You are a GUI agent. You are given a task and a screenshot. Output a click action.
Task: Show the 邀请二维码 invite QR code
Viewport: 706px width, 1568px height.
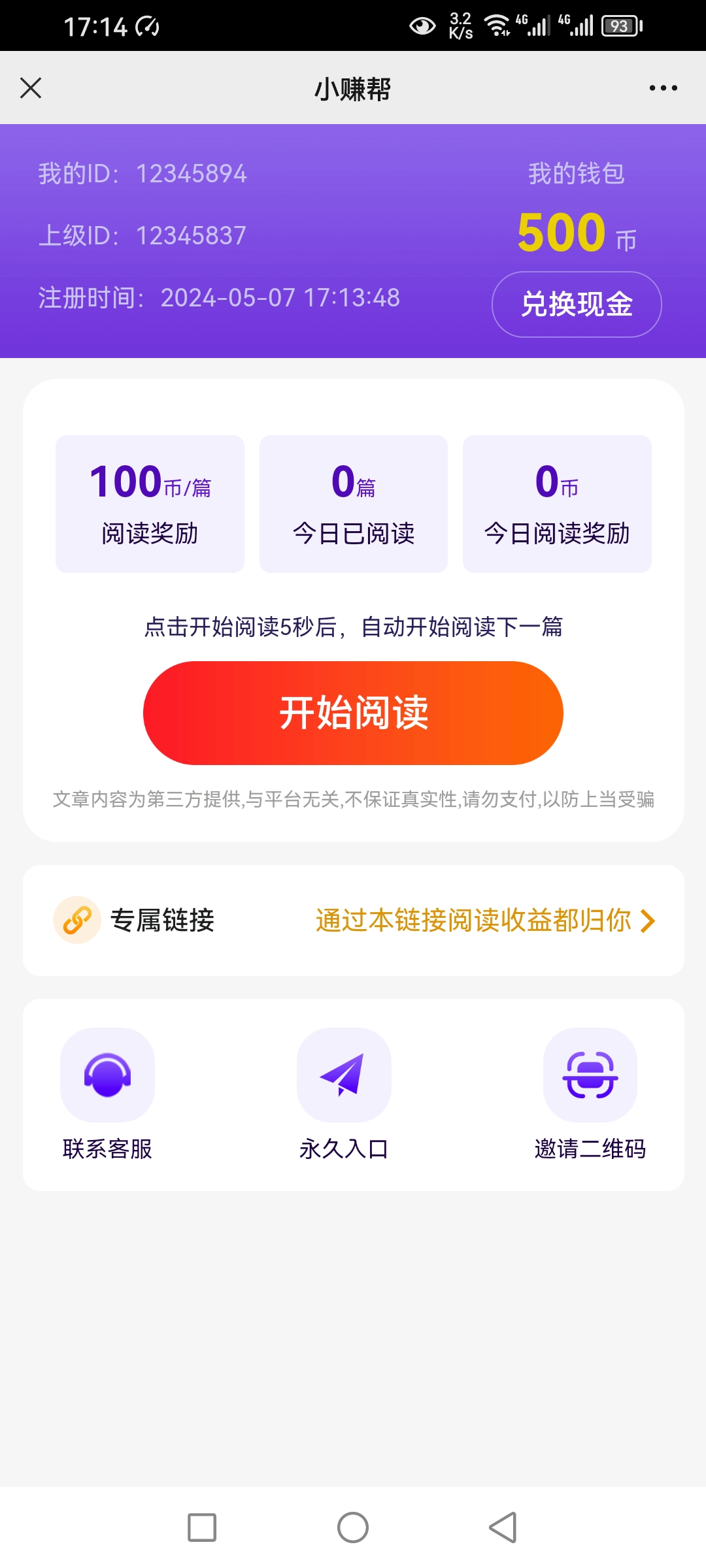(590, 1094)
